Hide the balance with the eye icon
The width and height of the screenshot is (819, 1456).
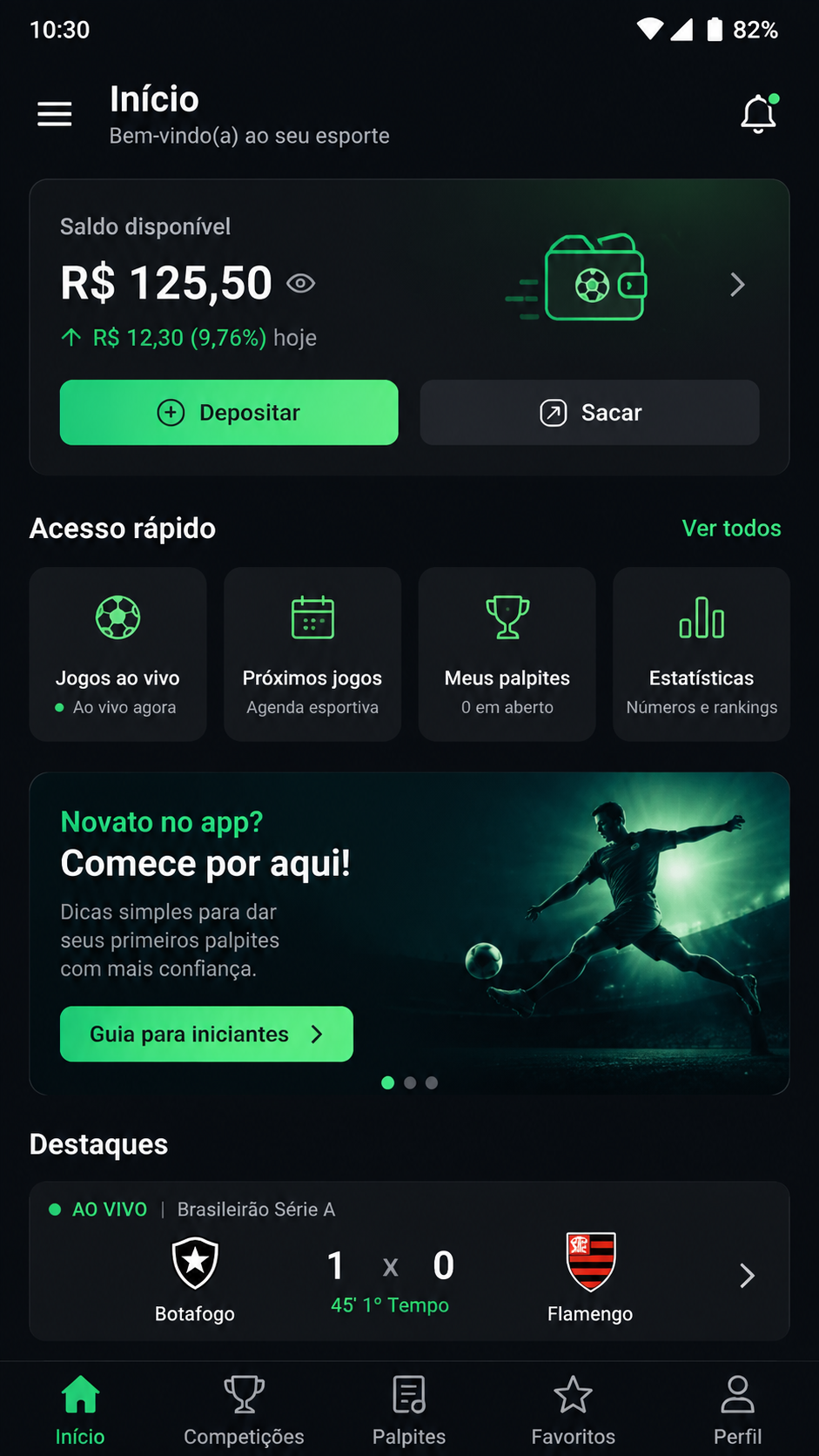pyautogui.click(x=301, y=283)
